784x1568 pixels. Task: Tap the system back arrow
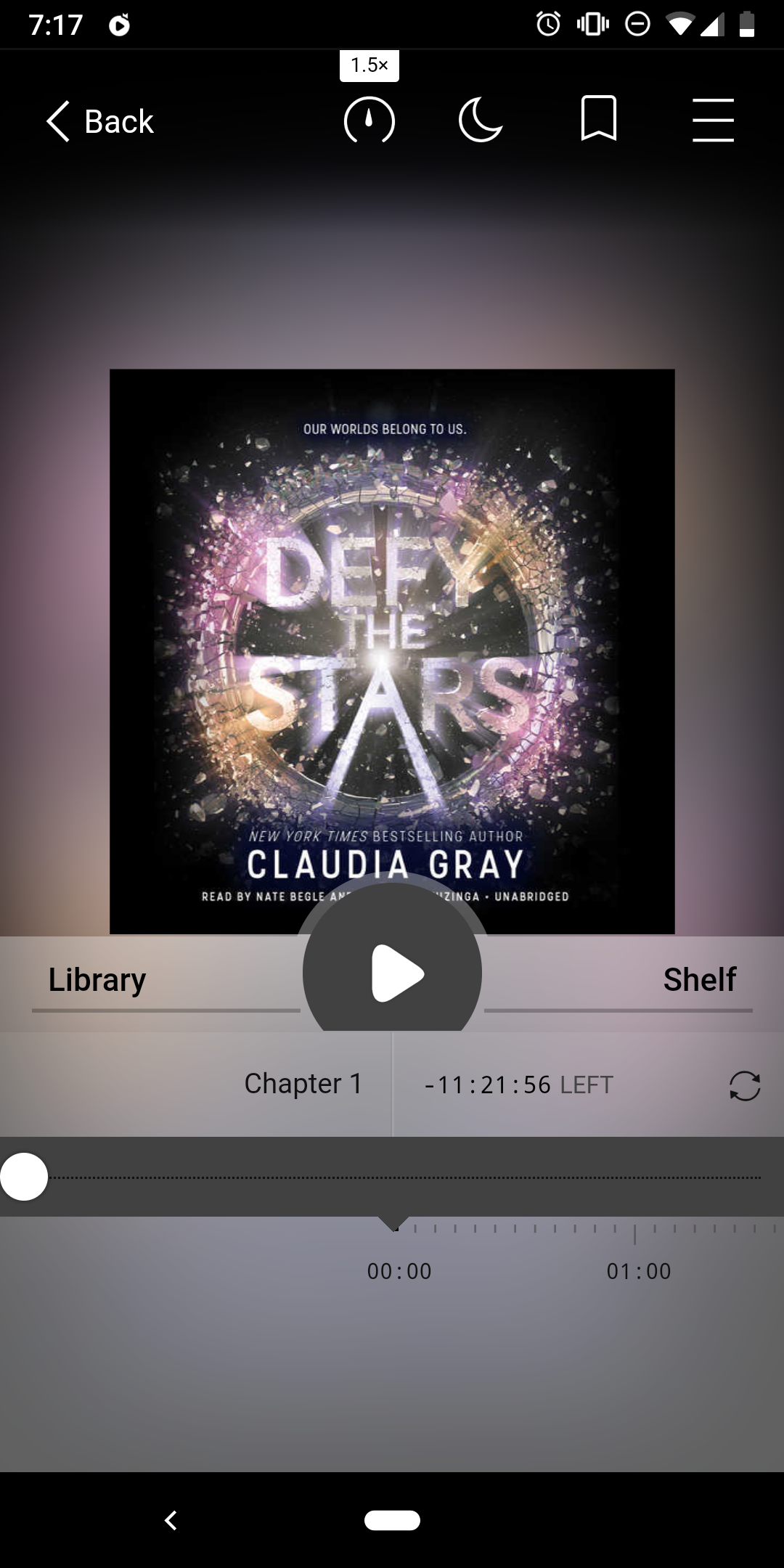pos(171,1520)
